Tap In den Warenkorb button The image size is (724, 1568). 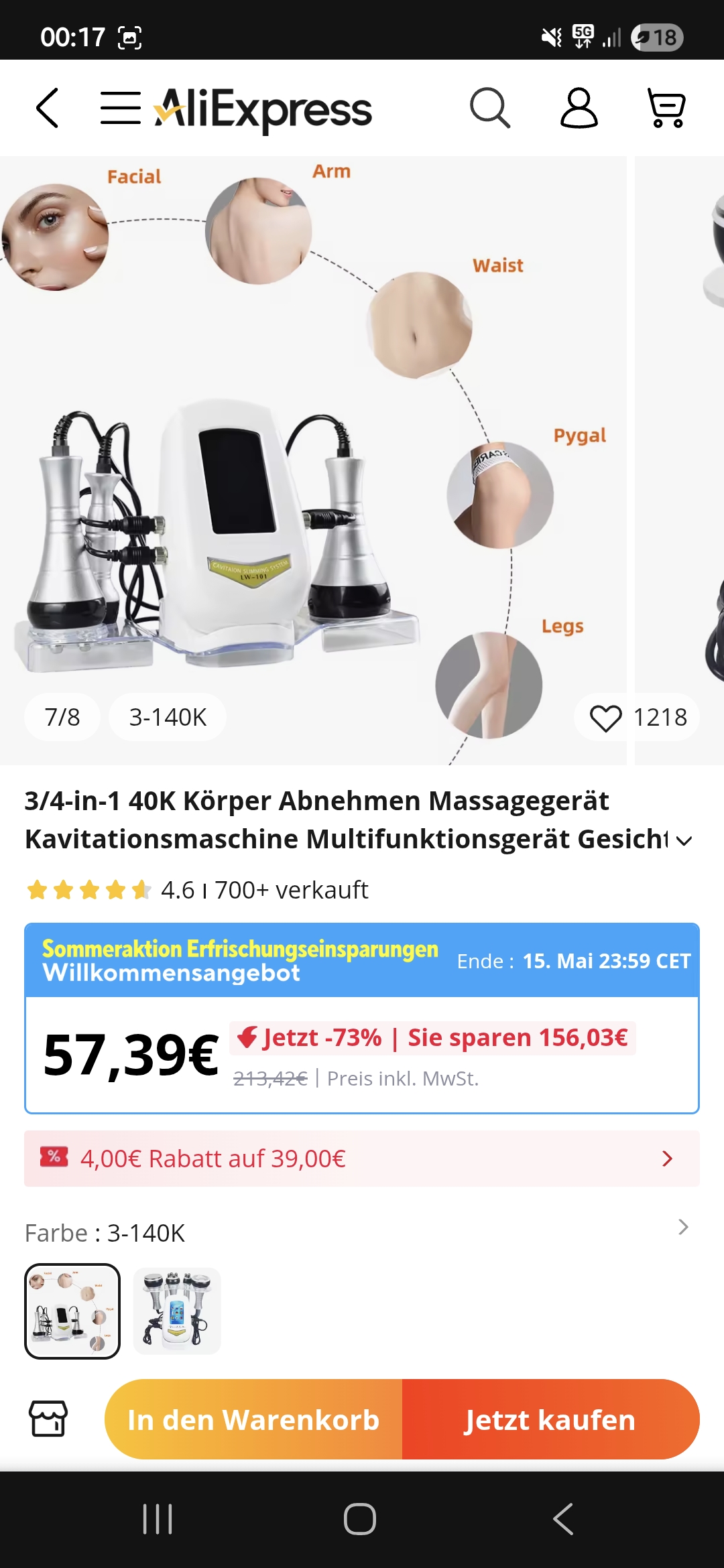[253, 1419]
